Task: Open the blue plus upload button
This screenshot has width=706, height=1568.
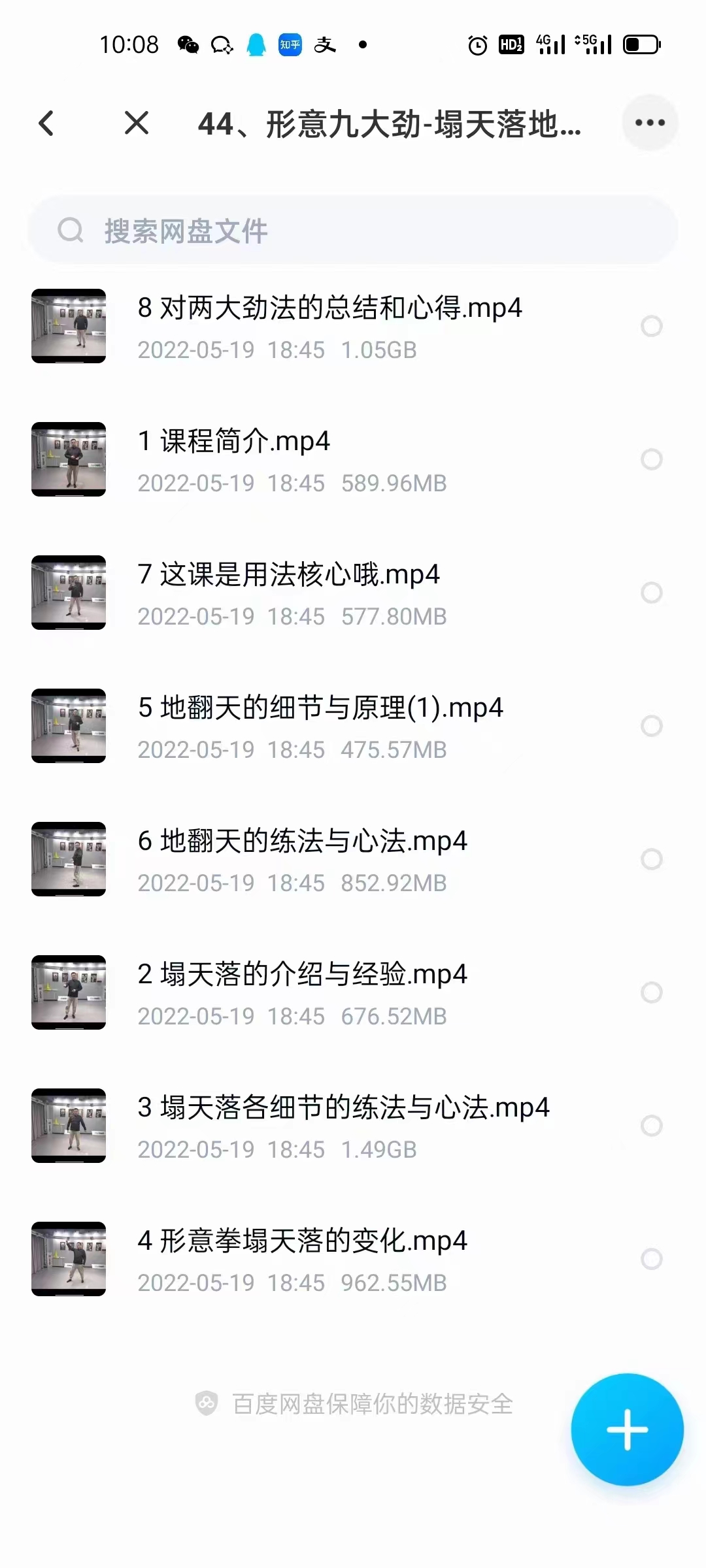Action: (626, 1429)
